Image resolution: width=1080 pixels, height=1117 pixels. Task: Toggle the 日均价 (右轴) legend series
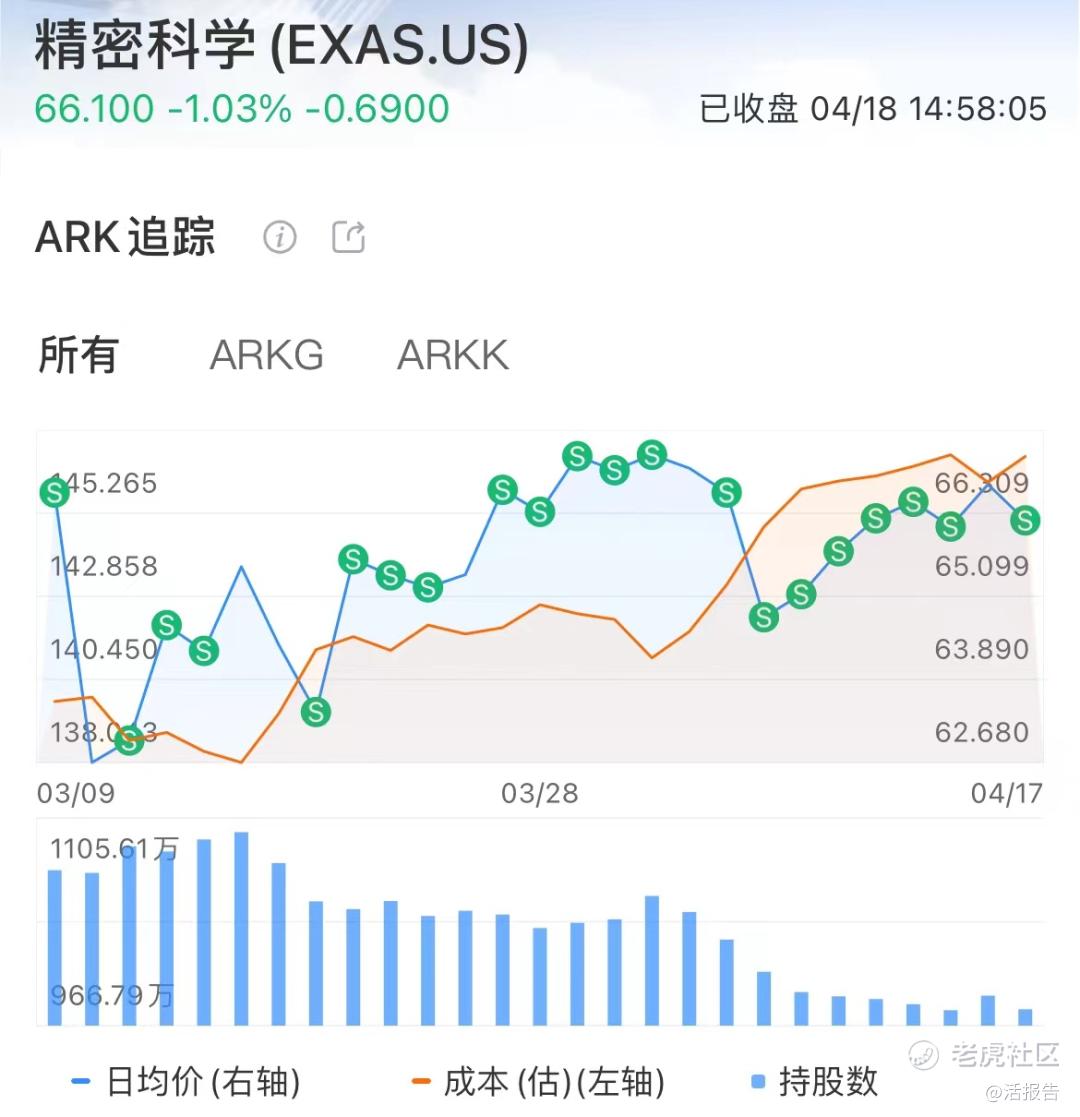187,1081
